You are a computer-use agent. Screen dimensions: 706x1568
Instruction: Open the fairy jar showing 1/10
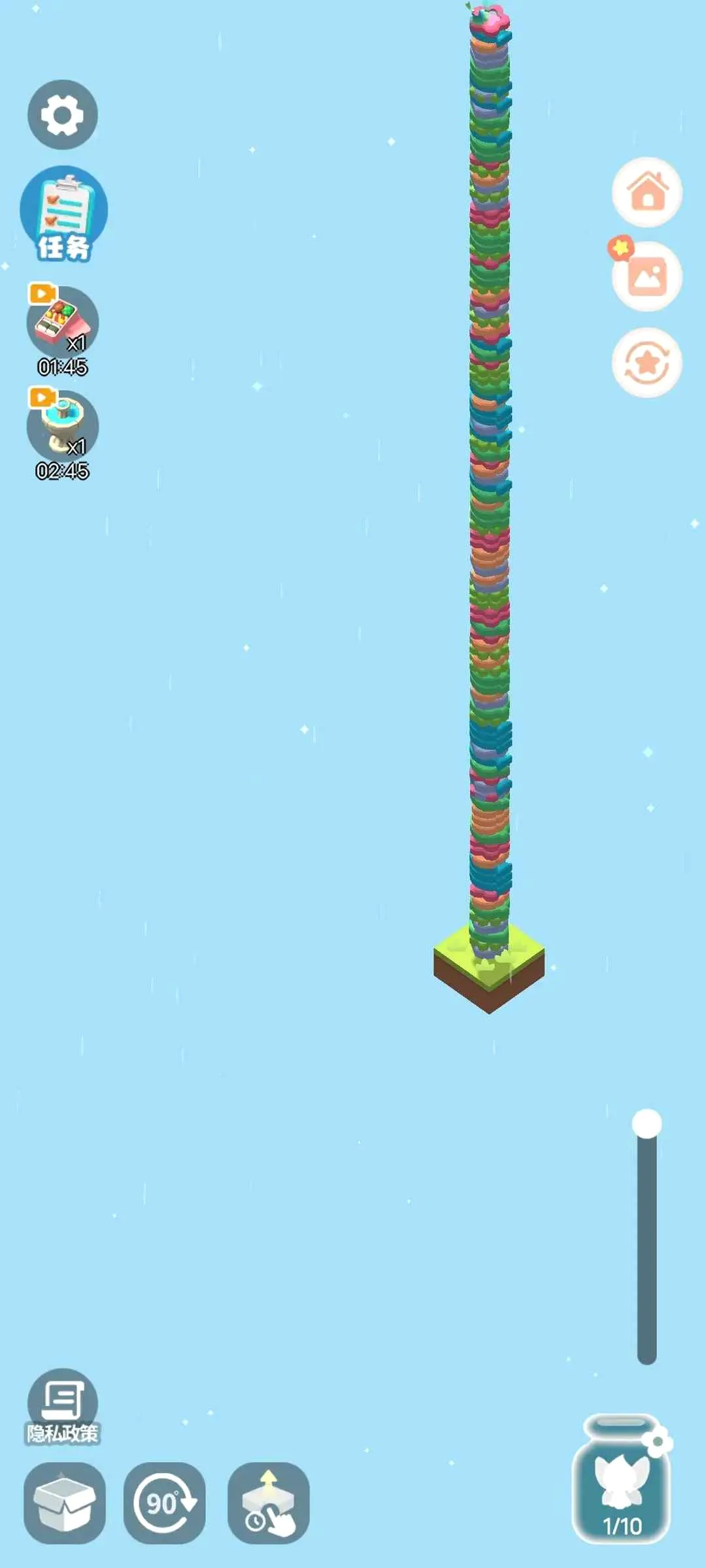tap(622, 1479)
